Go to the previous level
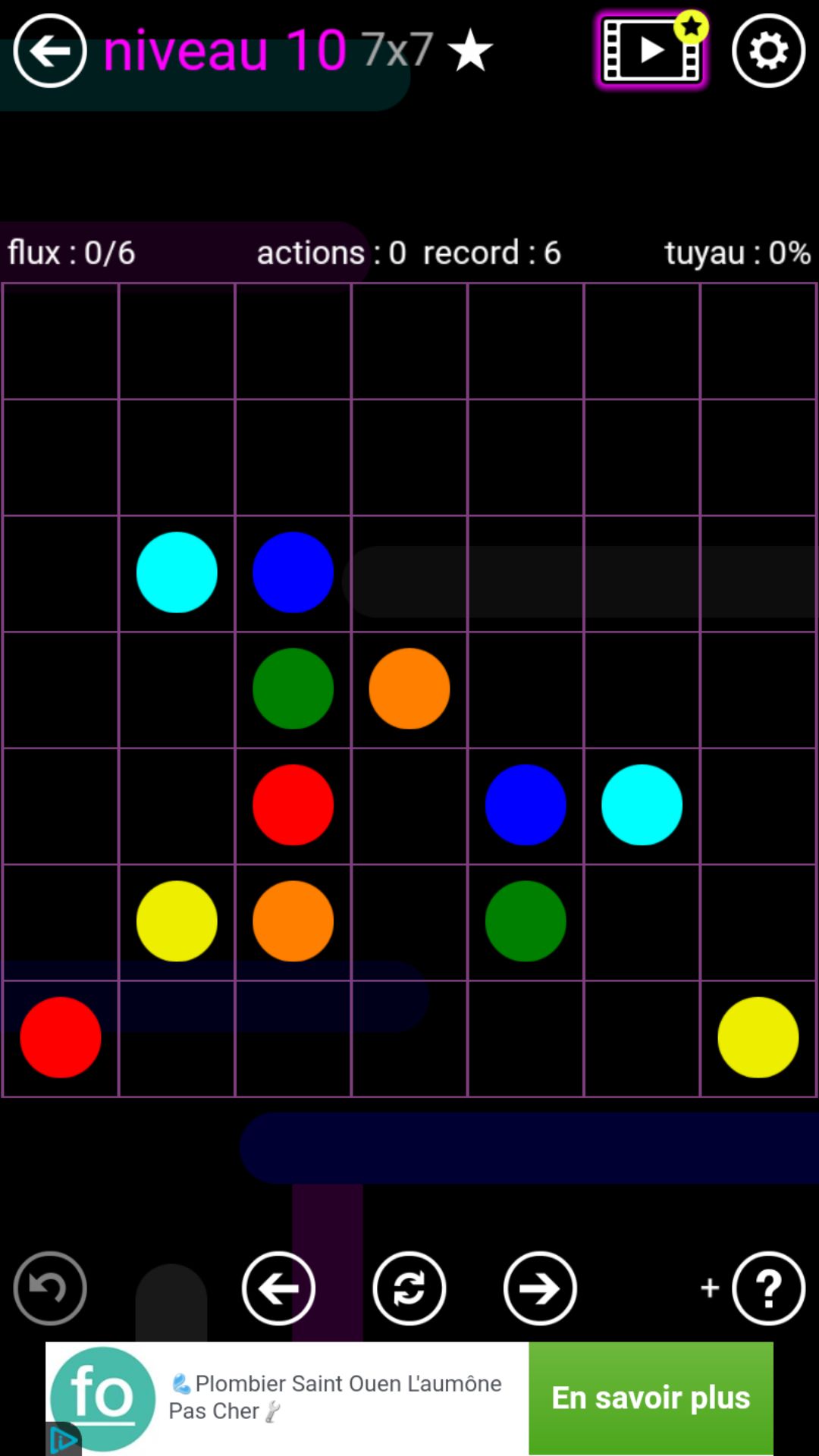Viewport: 819px width, 1456px height. [x=278, y=1288]
